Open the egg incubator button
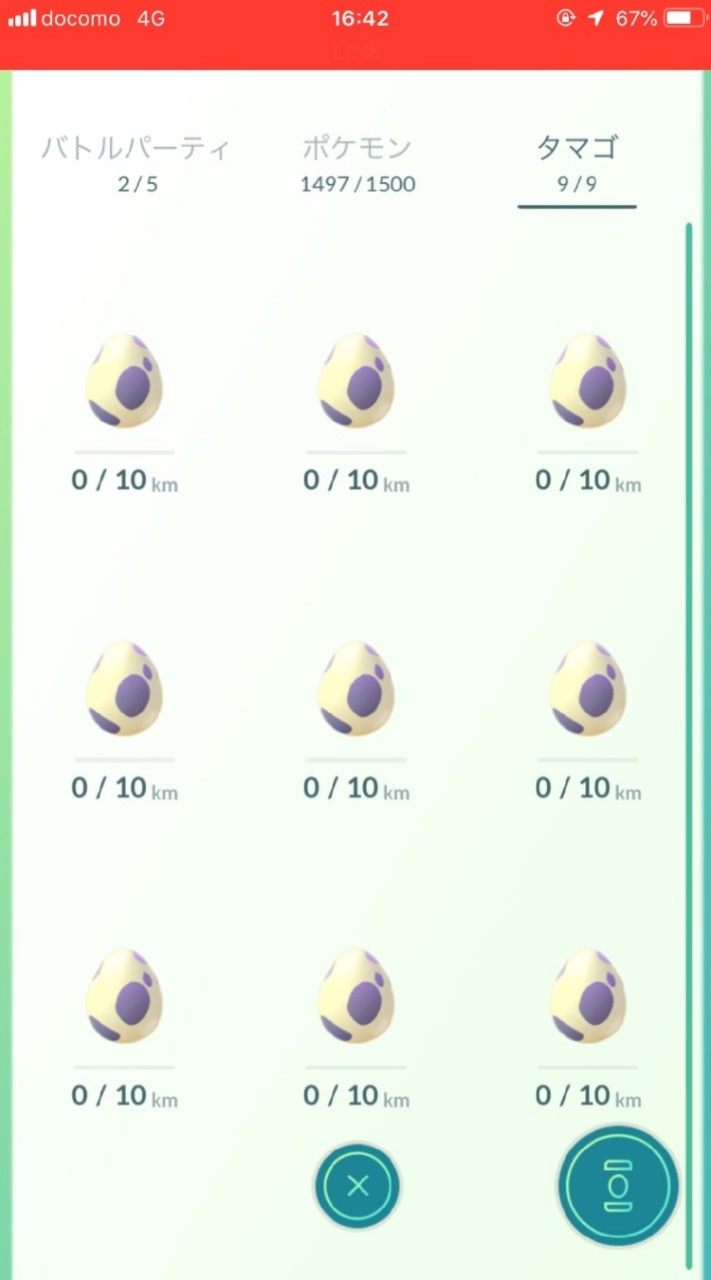 (617, 1186)
